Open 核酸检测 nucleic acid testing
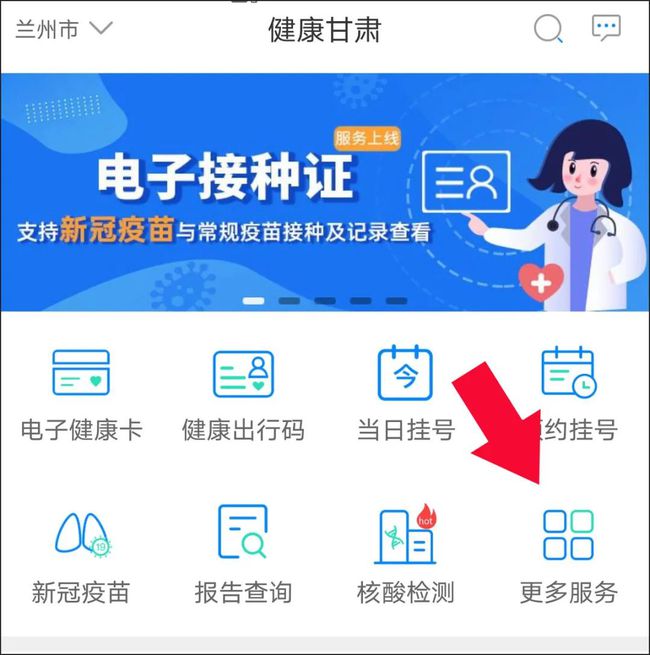This screenshot has width=650, height=655. pyautogui.click(x=405, y=553)
